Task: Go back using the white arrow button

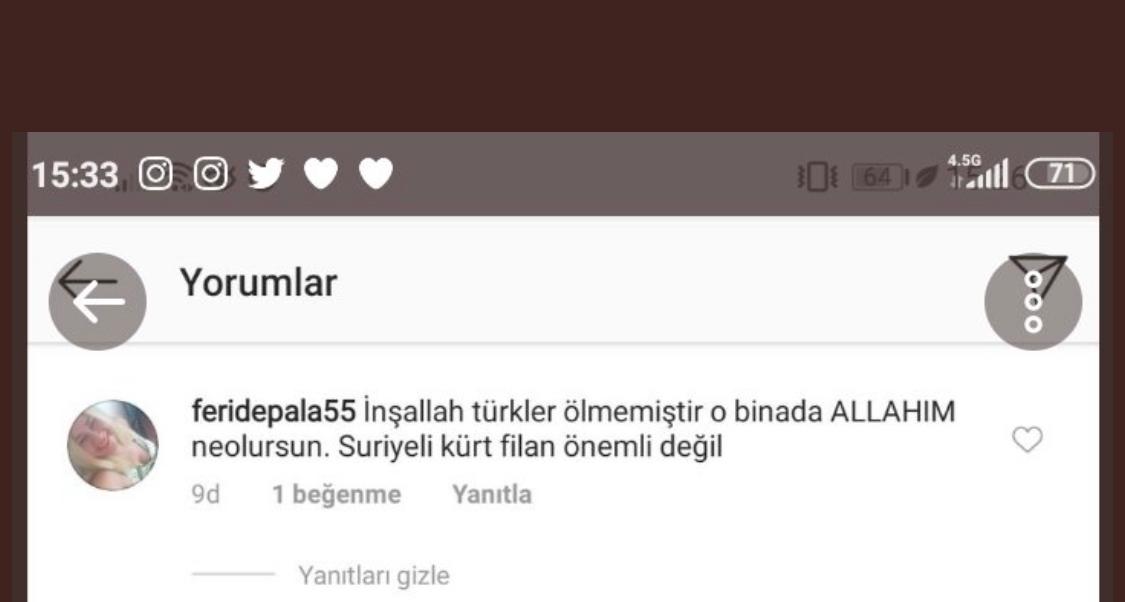Action: (x=97, y=302)
